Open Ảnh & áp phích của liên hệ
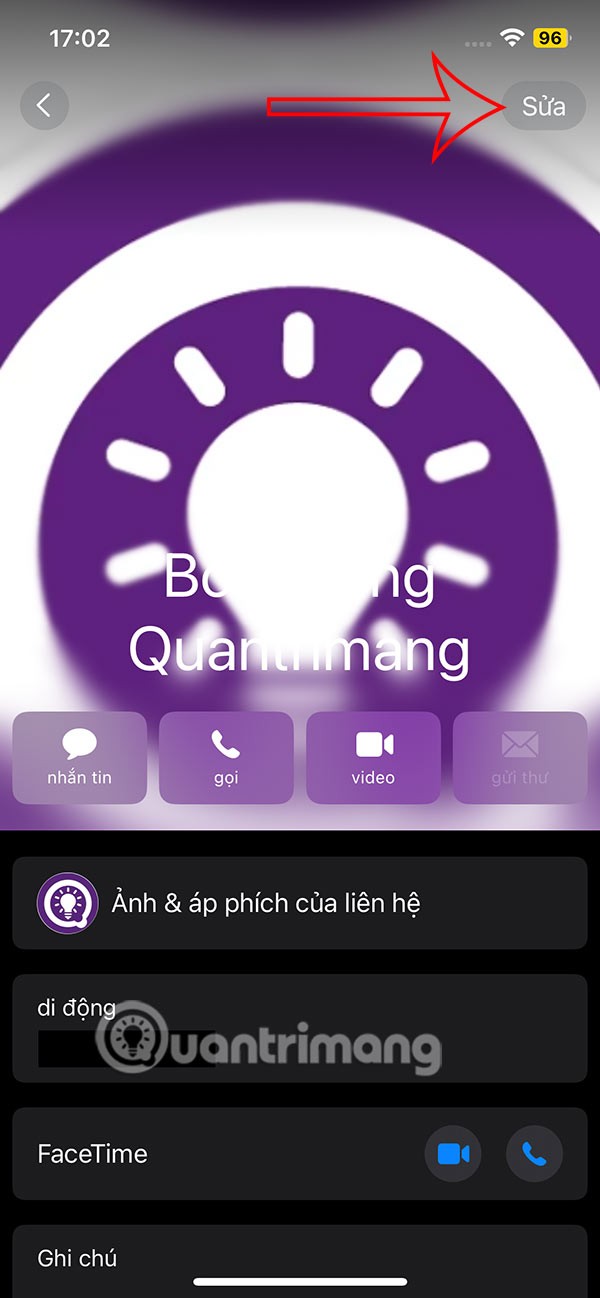600x1298 pixels. 300,903
